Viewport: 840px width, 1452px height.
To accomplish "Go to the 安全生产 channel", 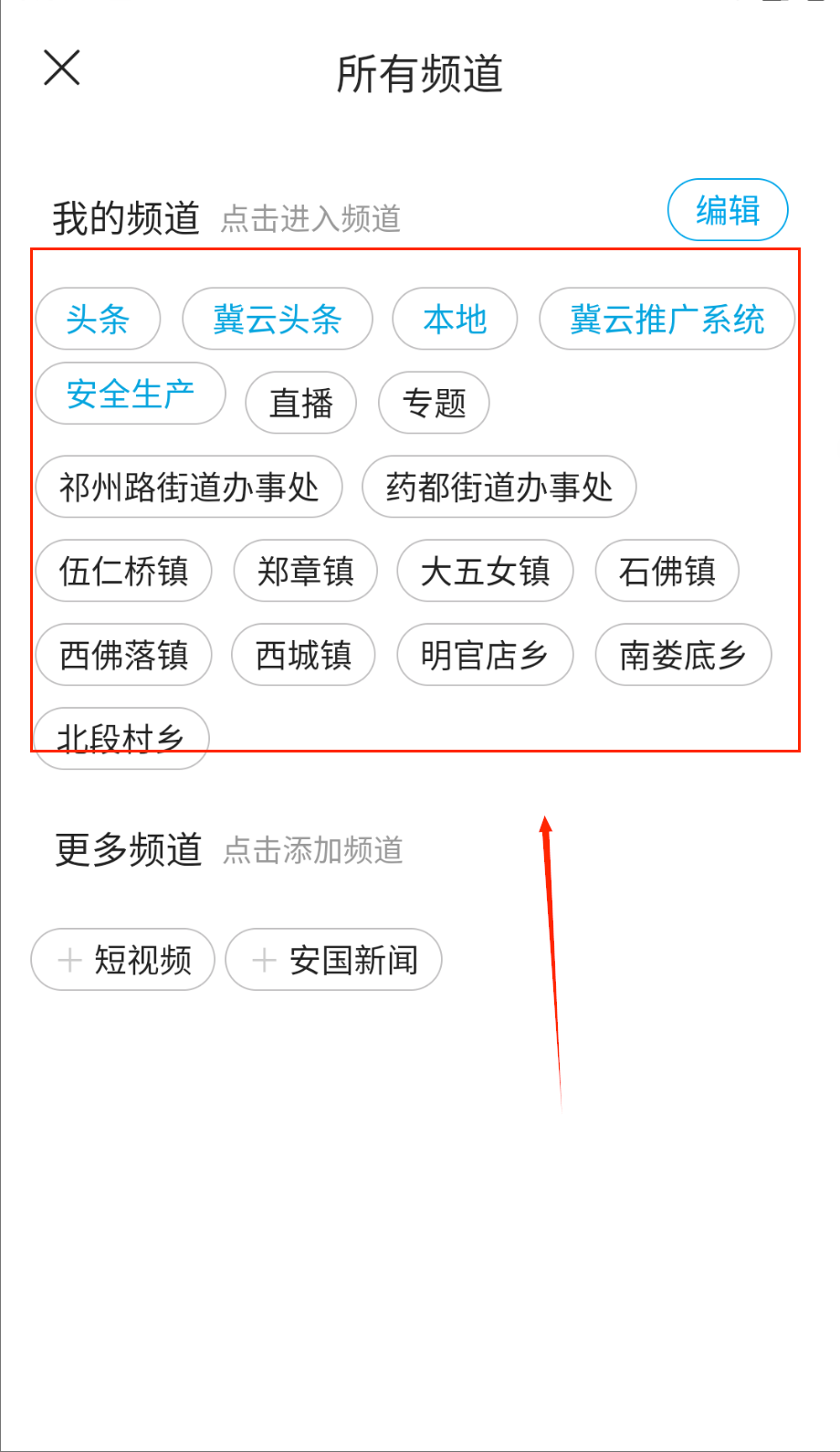I will point(130,394).
